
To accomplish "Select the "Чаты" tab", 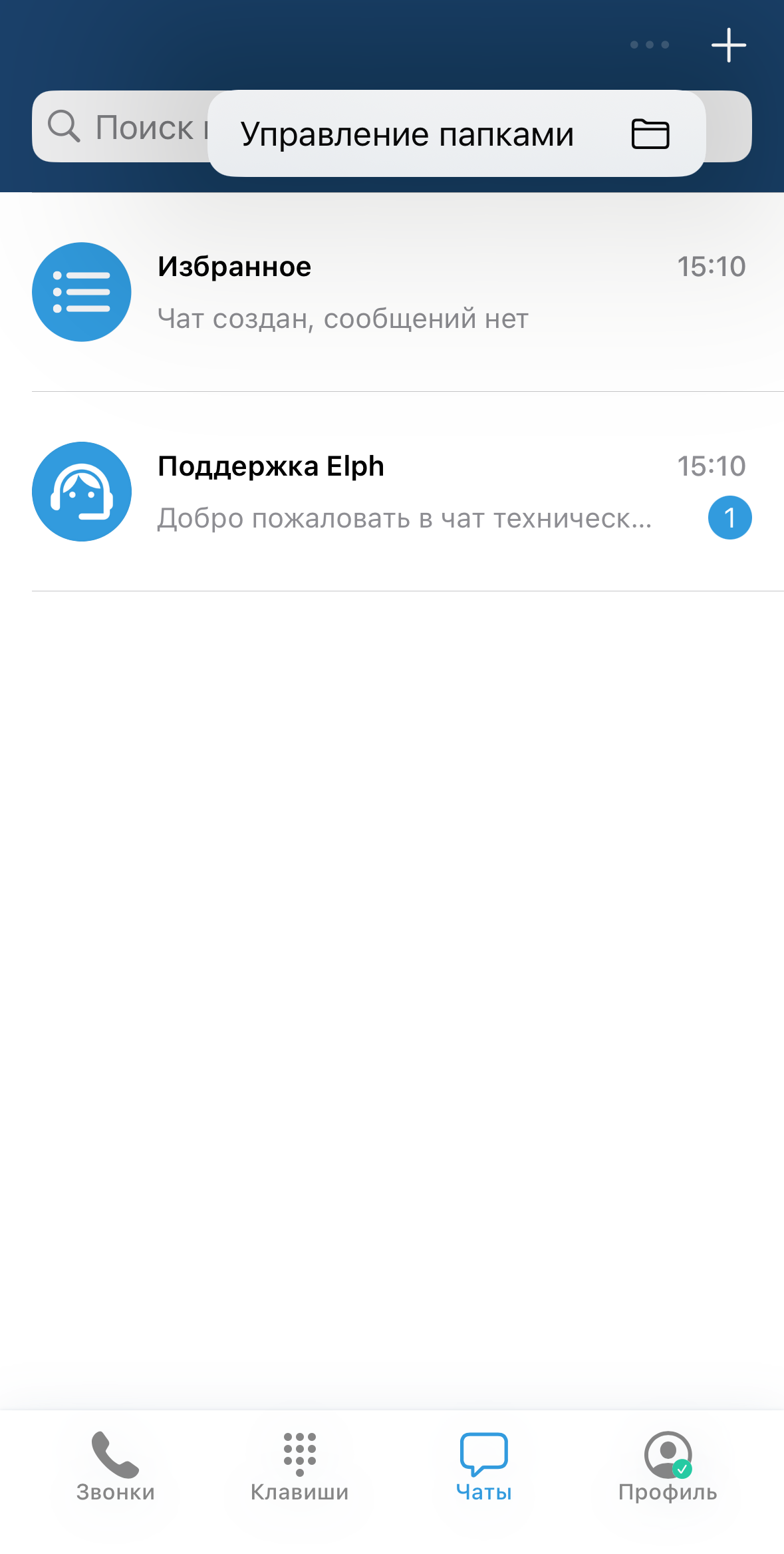I will click(483, 1466).
